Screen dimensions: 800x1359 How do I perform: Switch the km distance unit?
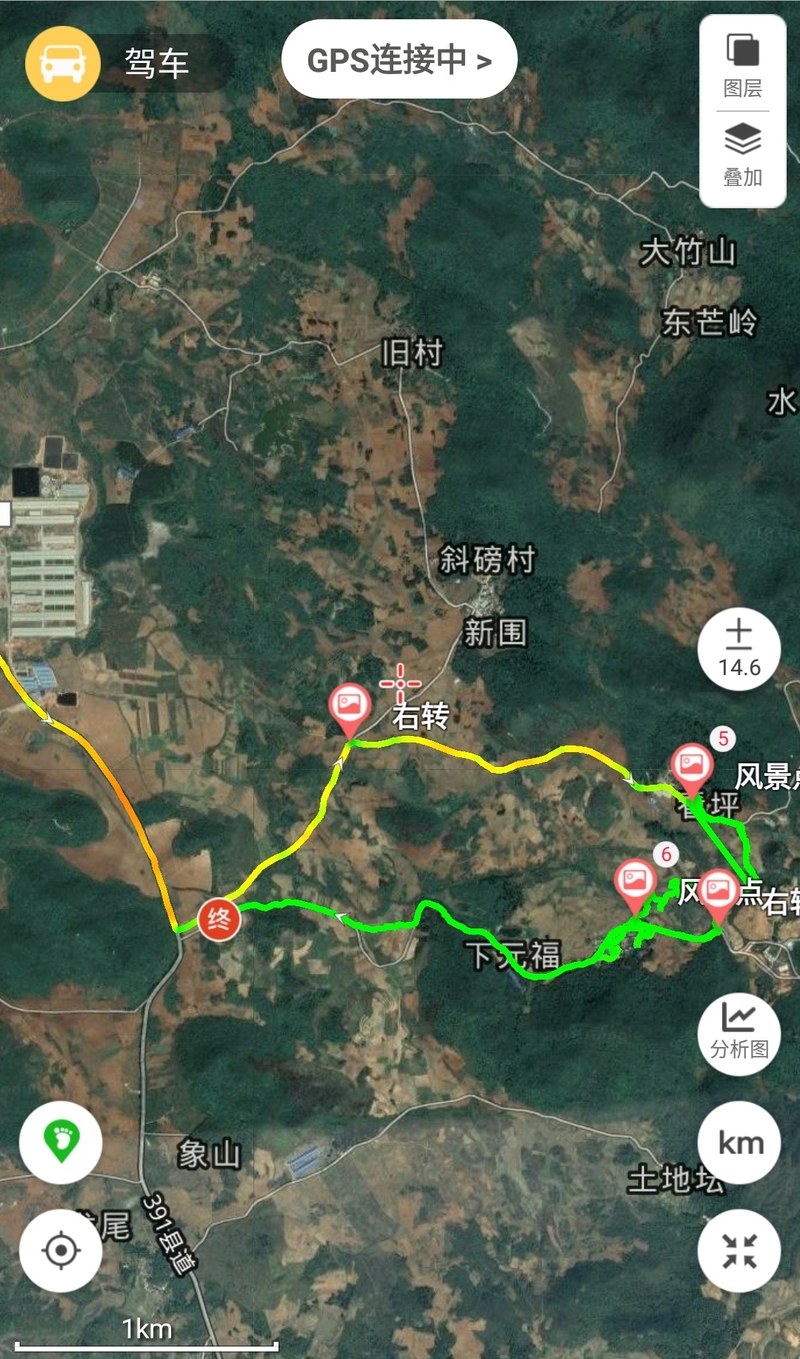[x=739, y=1142]
